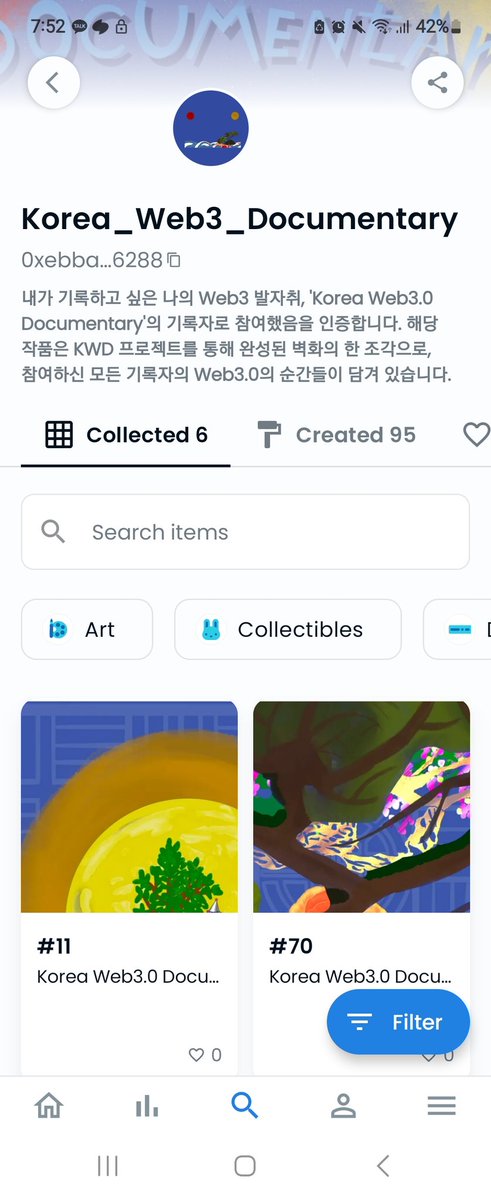Open the Filter floating button

[x=398, y=1022]
